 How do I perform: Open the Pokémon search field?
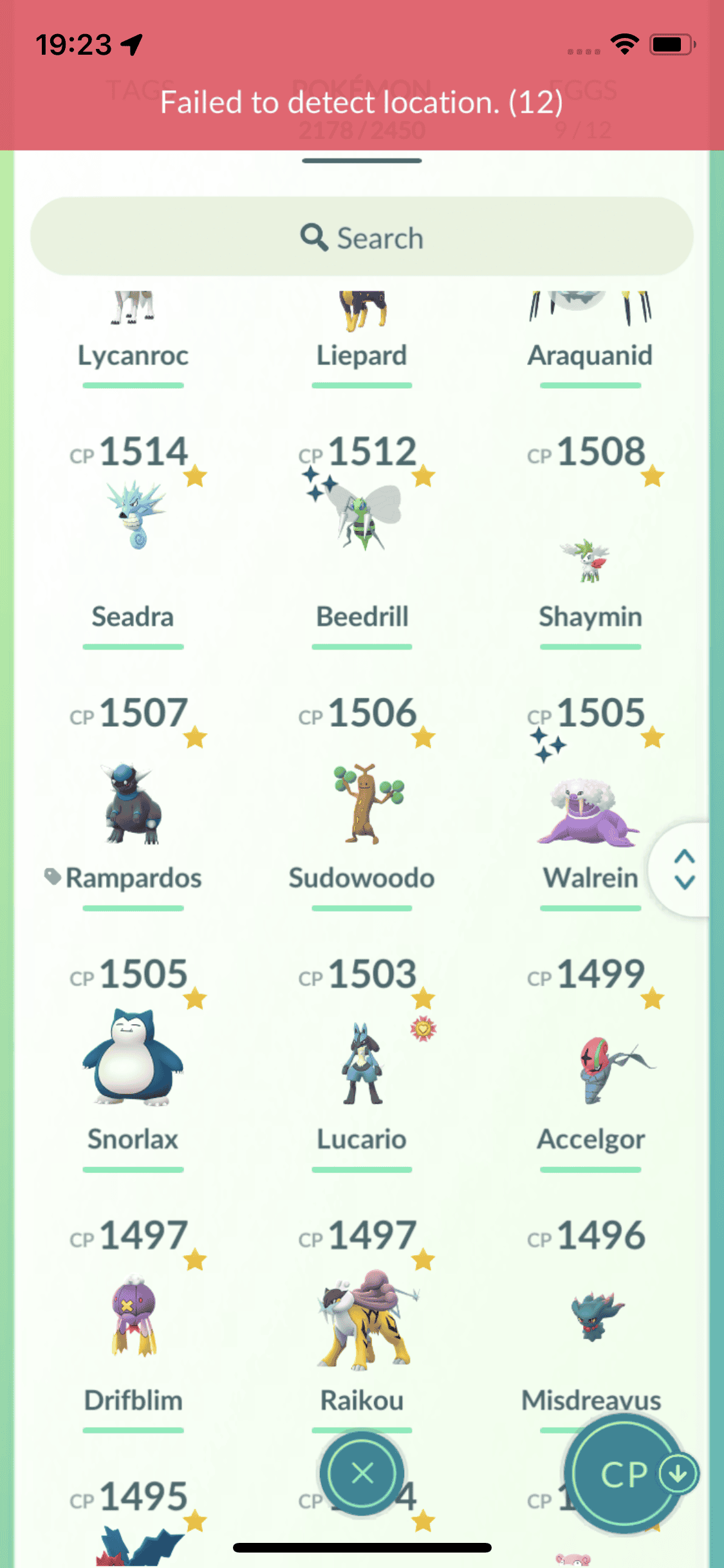coord(362,238)
